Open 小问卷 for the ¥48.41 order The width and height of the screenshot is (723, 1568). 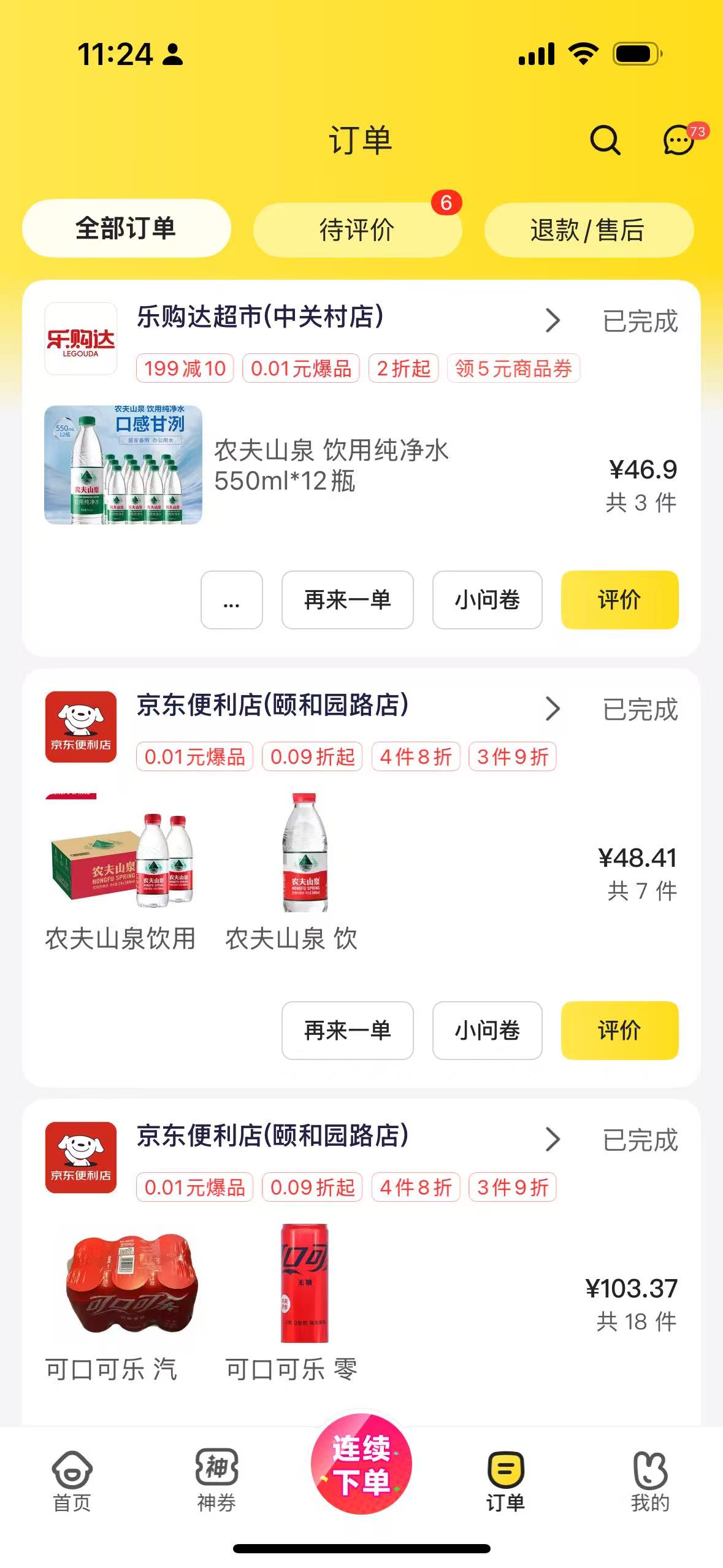click(x=487, y=1030)
